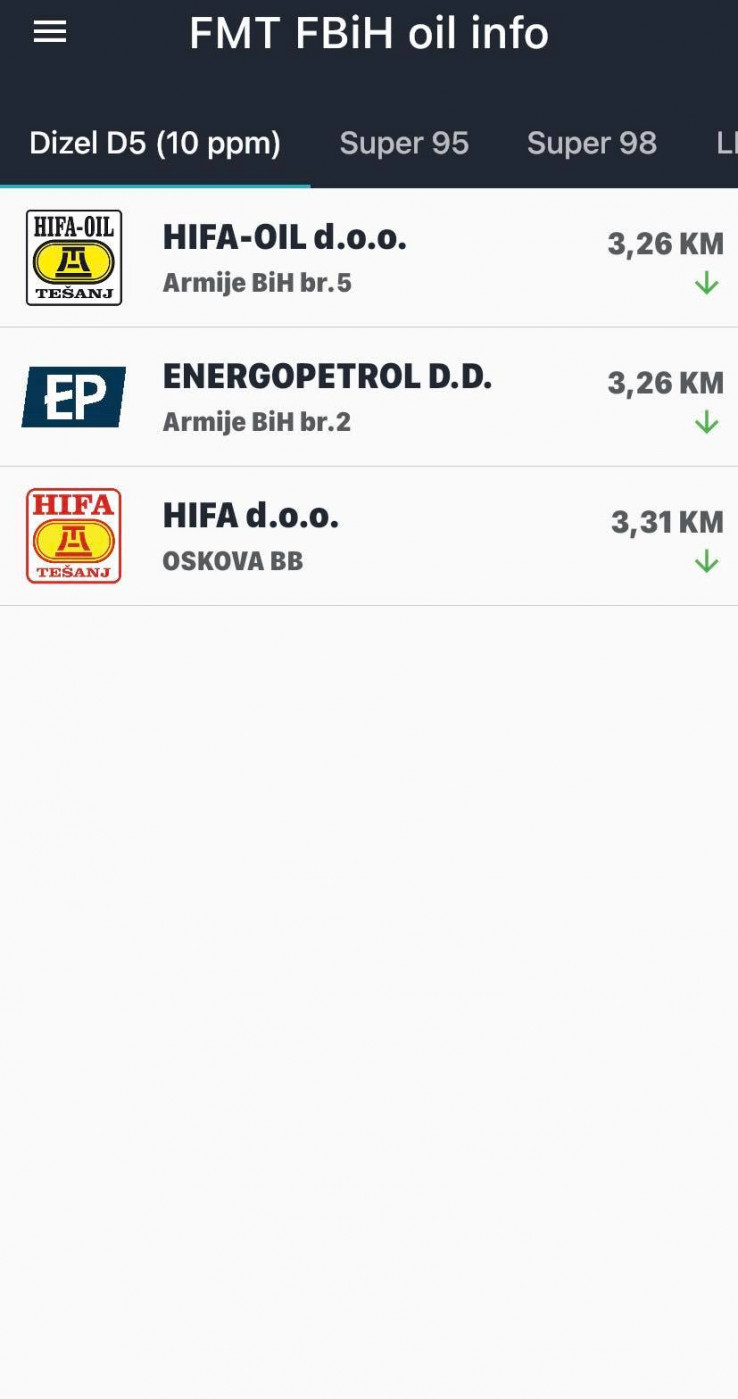738x1399 pixels.
Task: Open the HIFA d.o.o. OSKOVA BB row
Action: (x=369, y=536)
